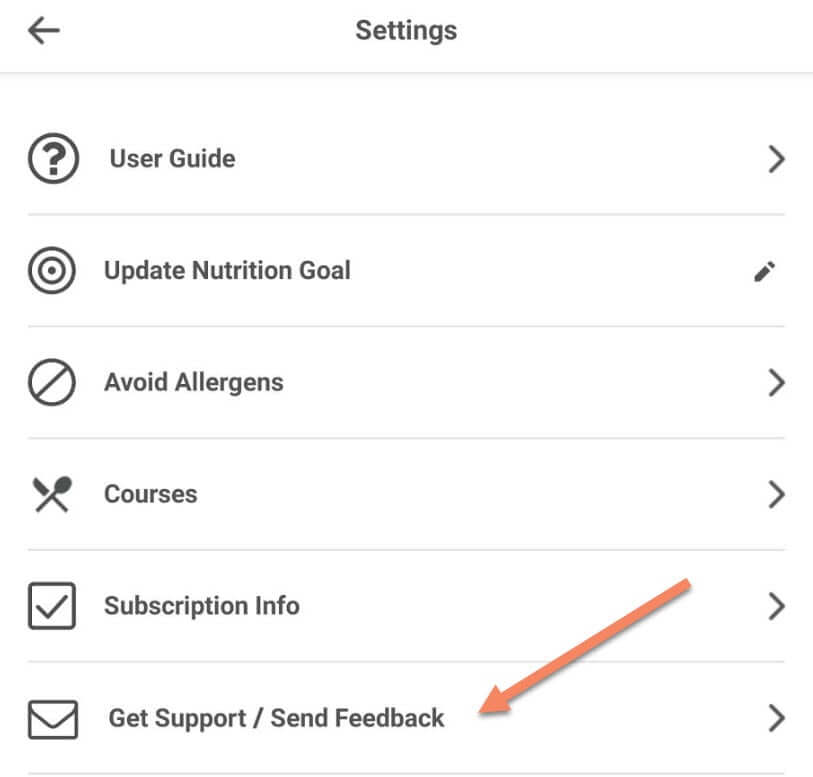Open Get Support / Send Feedback
This screenshot has height=777, width=813.
pyautogui.click(x=276, y=718)
